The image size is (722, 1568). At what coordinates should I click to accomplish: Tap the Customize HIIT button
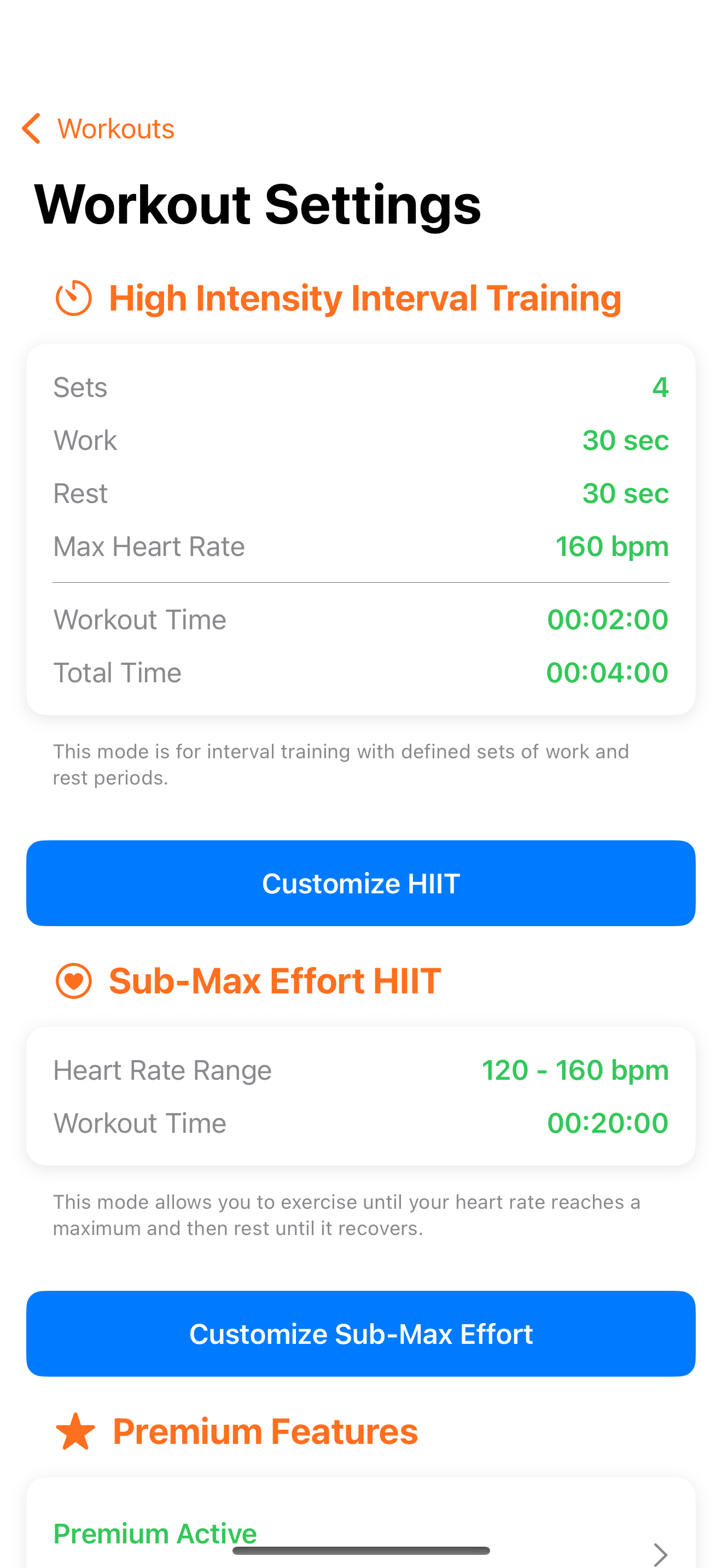tap(360, 883)
